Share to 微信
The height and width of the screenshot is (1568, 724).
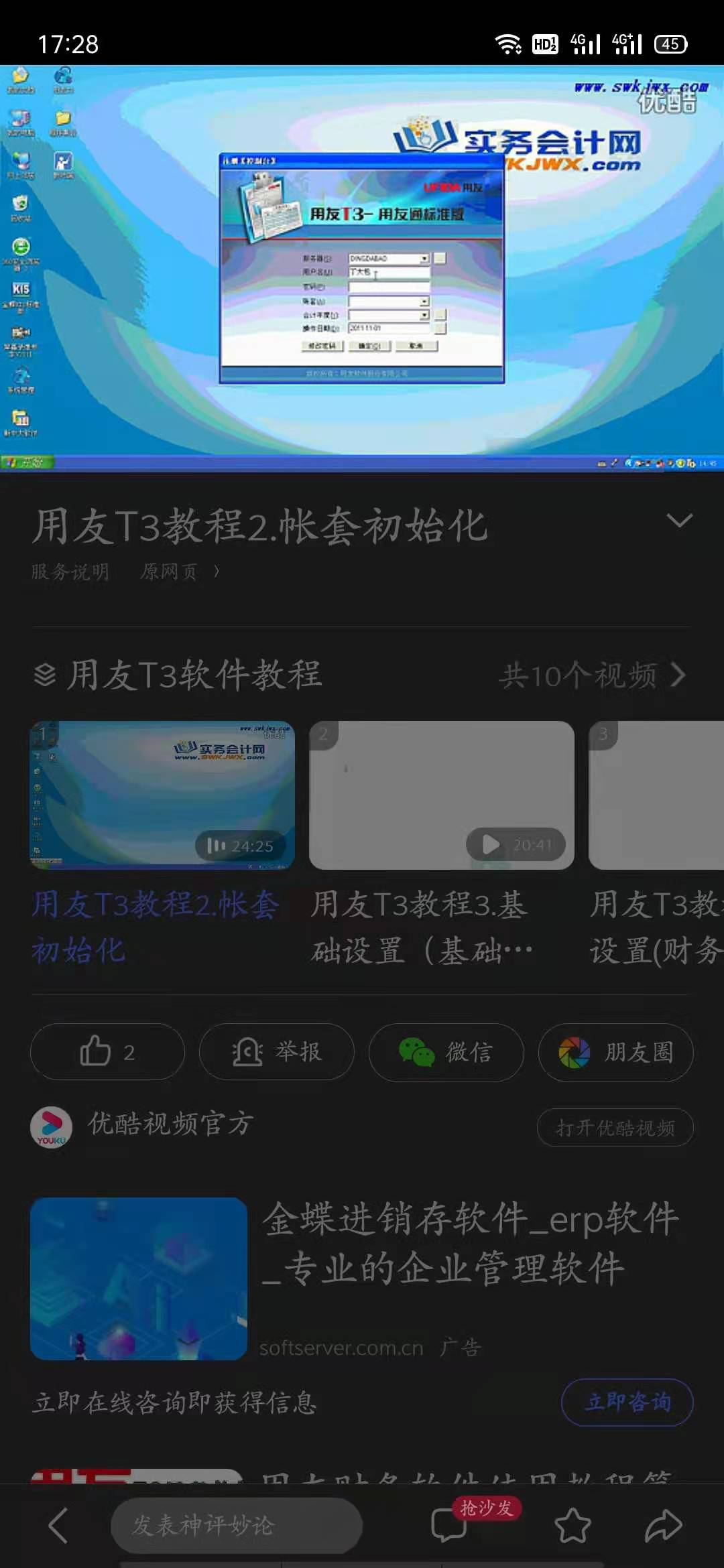446,1052
